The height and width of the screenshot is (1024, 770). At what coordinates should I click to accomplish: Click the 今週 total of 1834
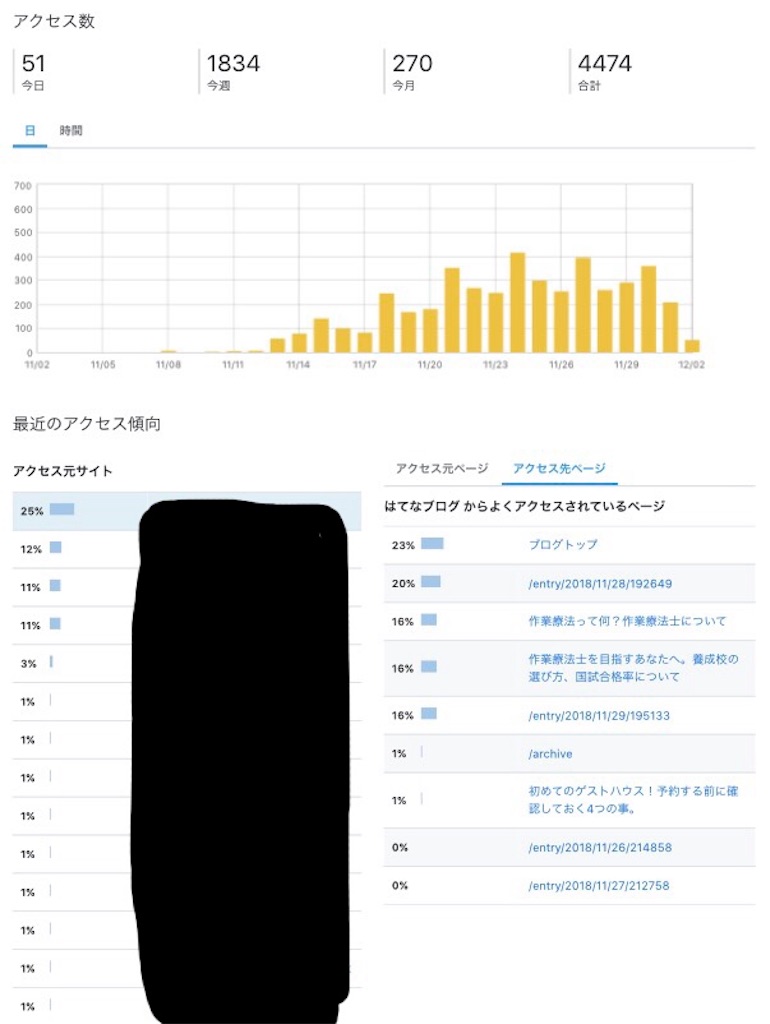tap(233, 63)
